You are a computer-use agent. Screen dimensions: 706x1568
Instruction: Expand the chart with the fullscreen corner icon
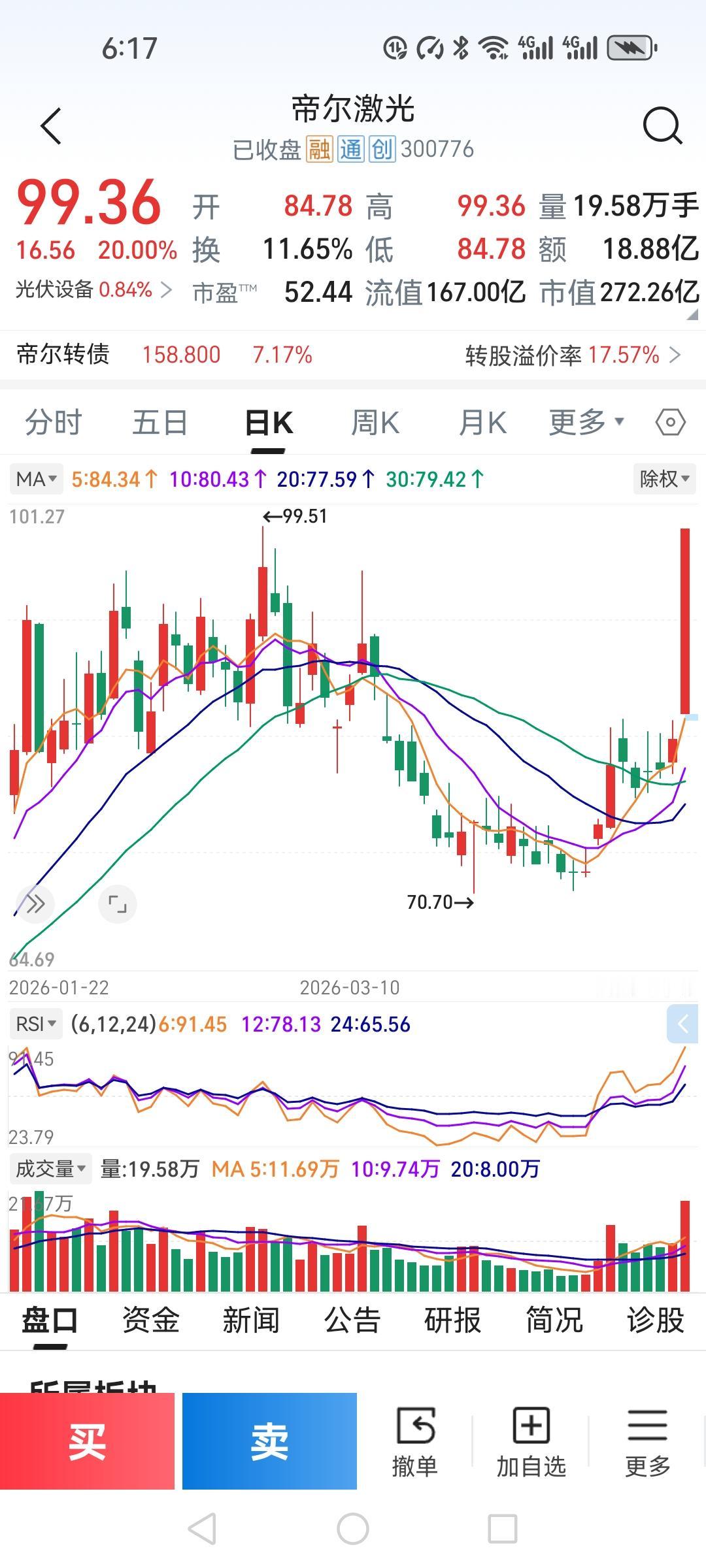coord(118,905)
